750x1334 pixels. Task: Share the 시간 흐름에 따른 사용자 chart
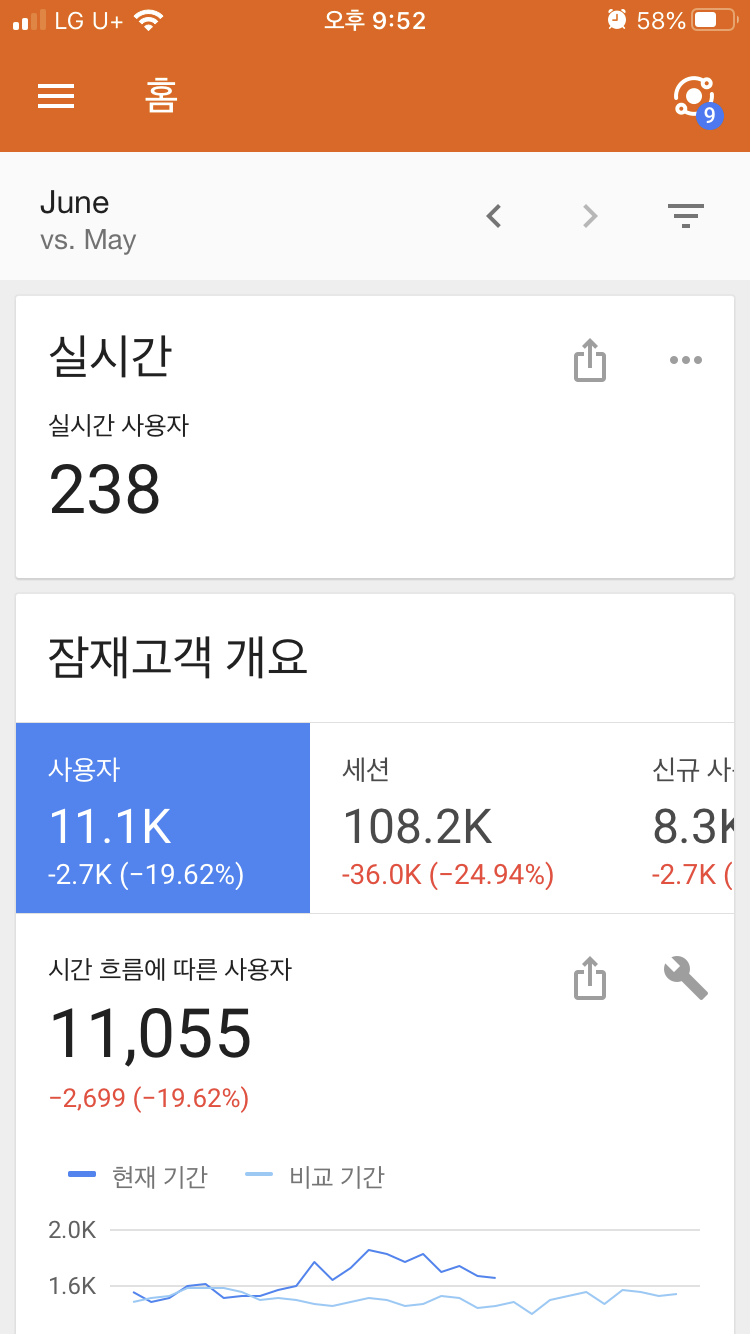pyautogui.click(x=590, y=979)
